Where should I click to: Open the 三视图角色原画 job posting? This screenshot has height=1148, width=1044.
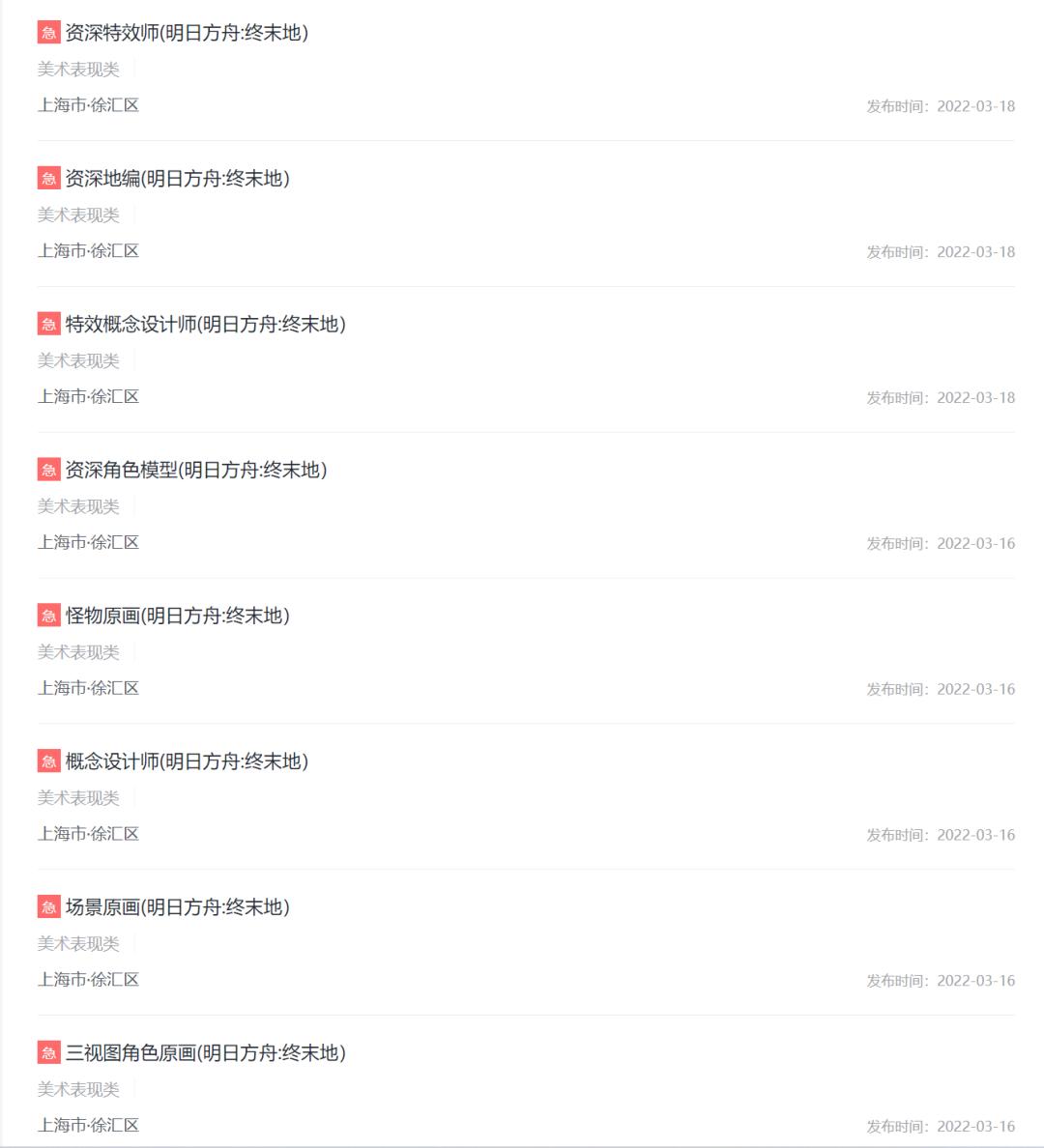click(205, 1053)
